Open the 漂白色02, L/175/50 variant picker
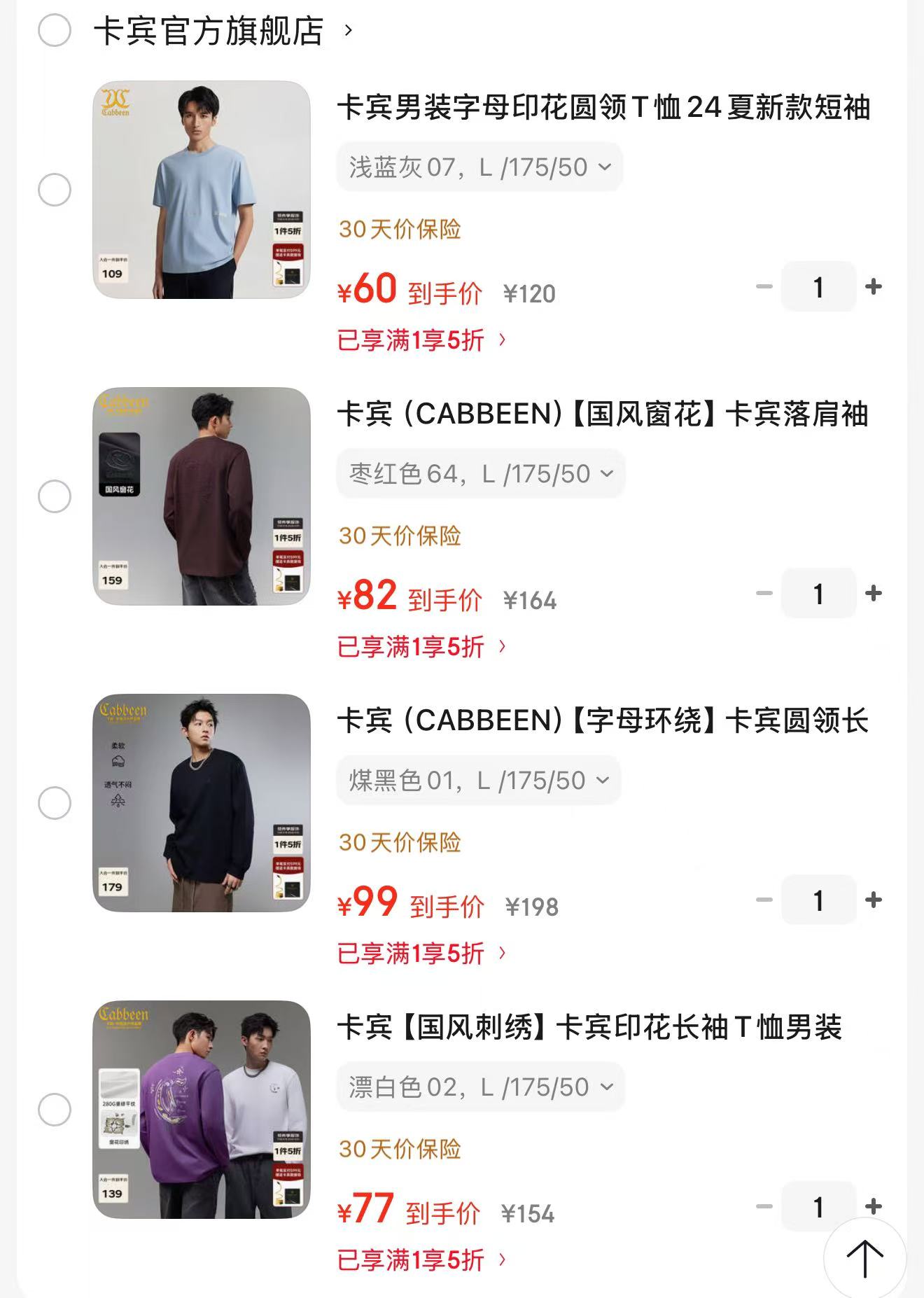Viewport: 924px width, 1298px height. [x=480, y=1087]
